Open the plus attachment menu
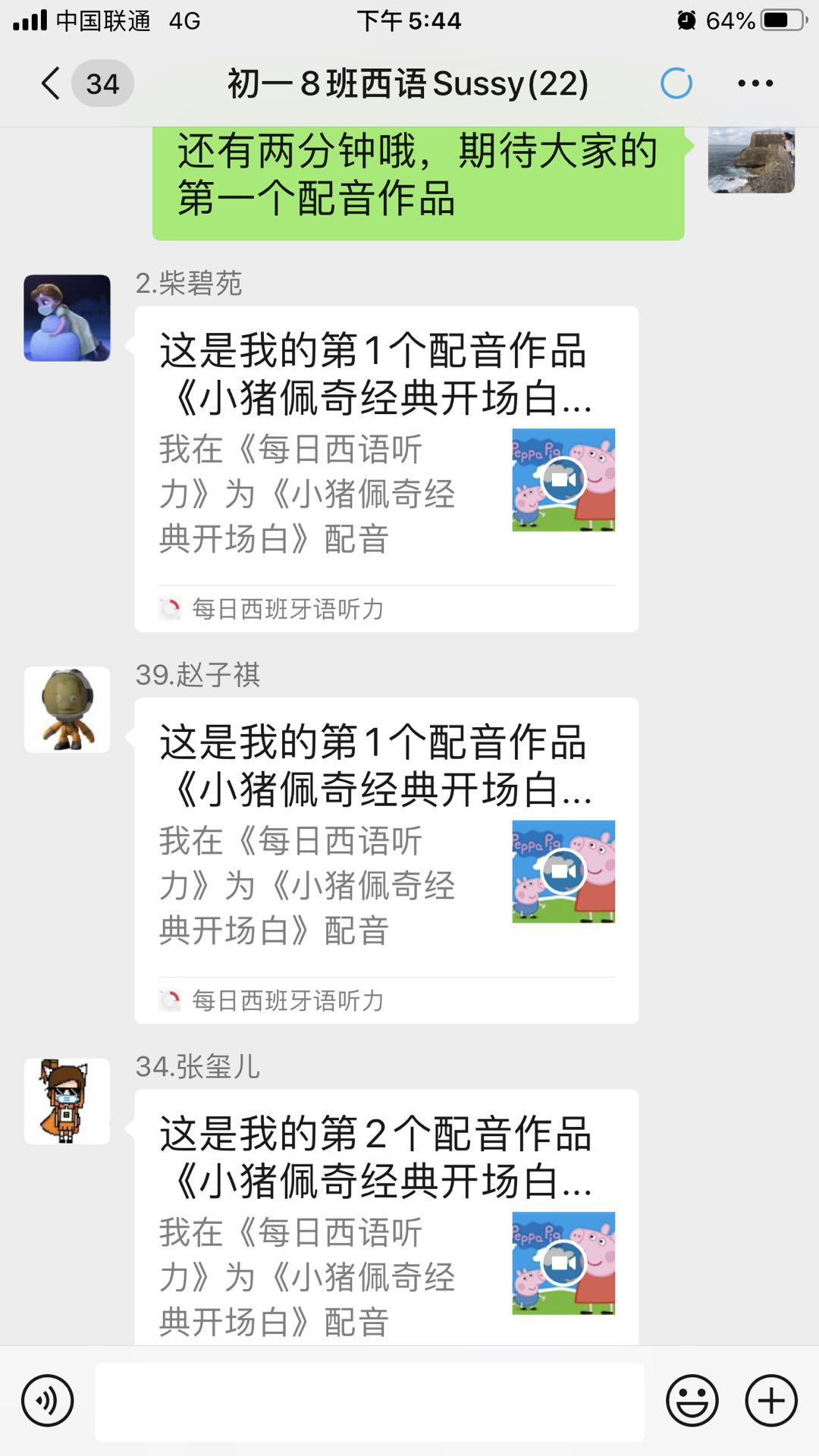 771,1401
